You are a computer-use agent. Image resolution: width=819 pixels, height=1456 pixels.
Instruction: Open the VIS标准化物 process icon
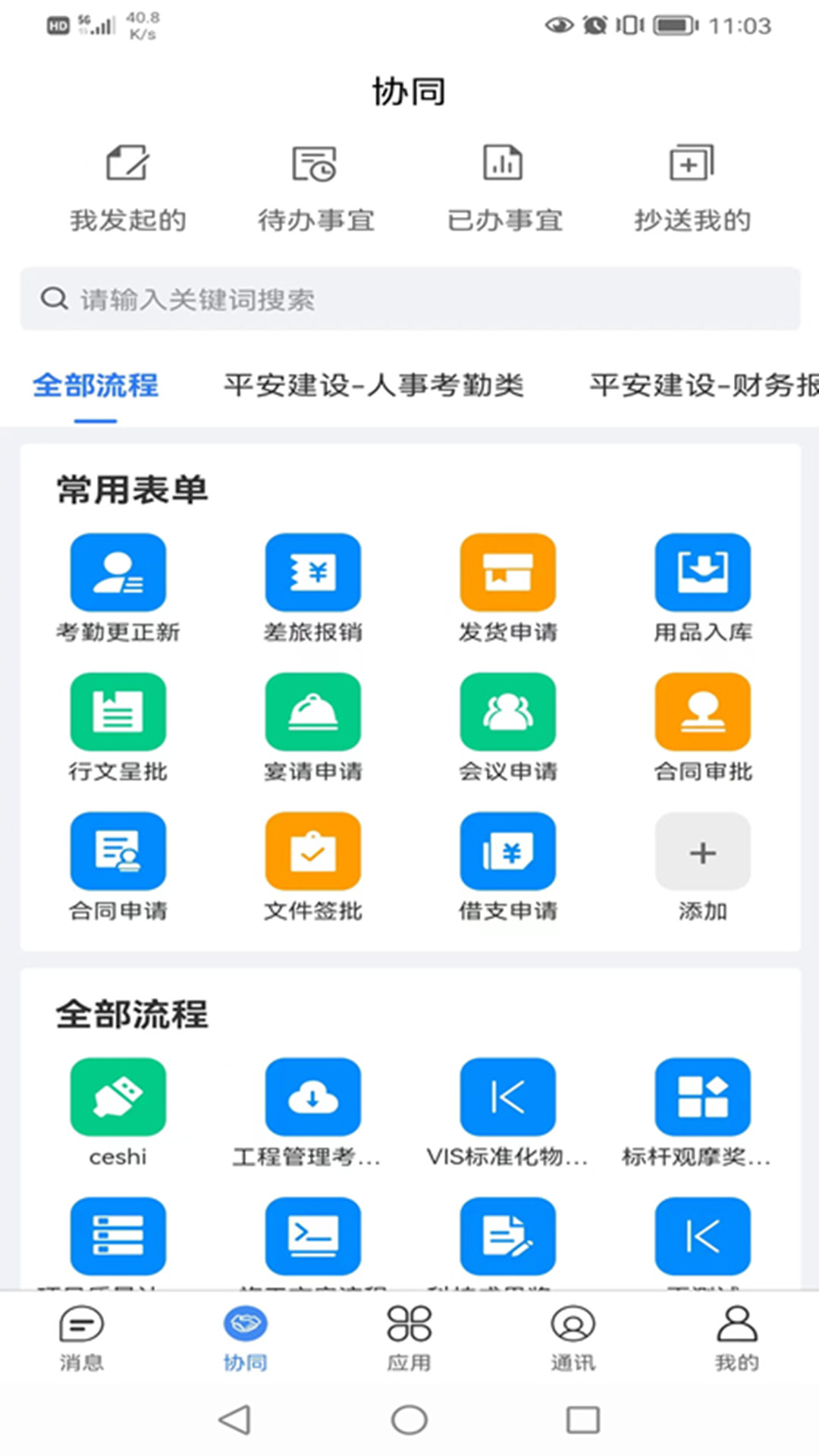tap(507, 1097)
